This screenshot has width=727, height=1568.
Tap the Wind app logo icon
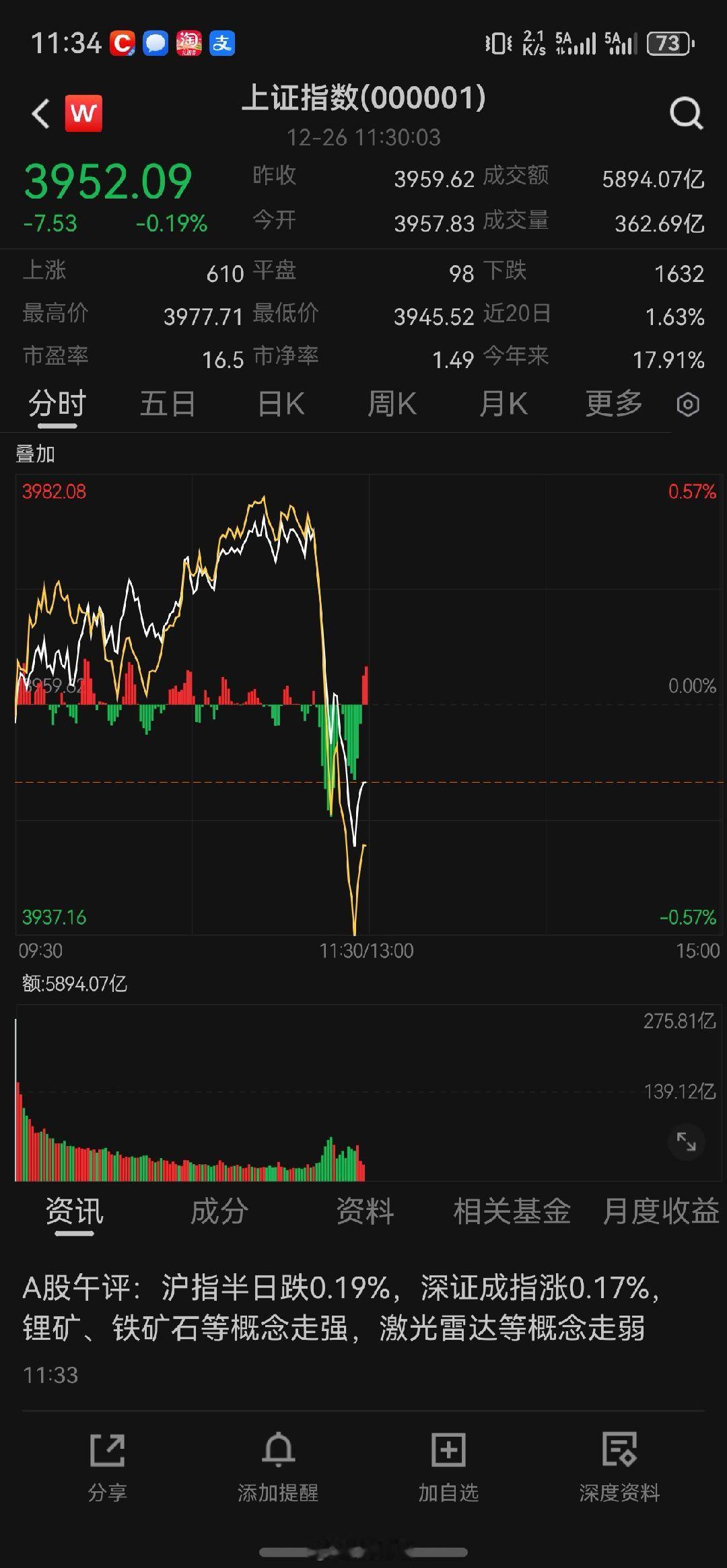click(x=82, y=113)
